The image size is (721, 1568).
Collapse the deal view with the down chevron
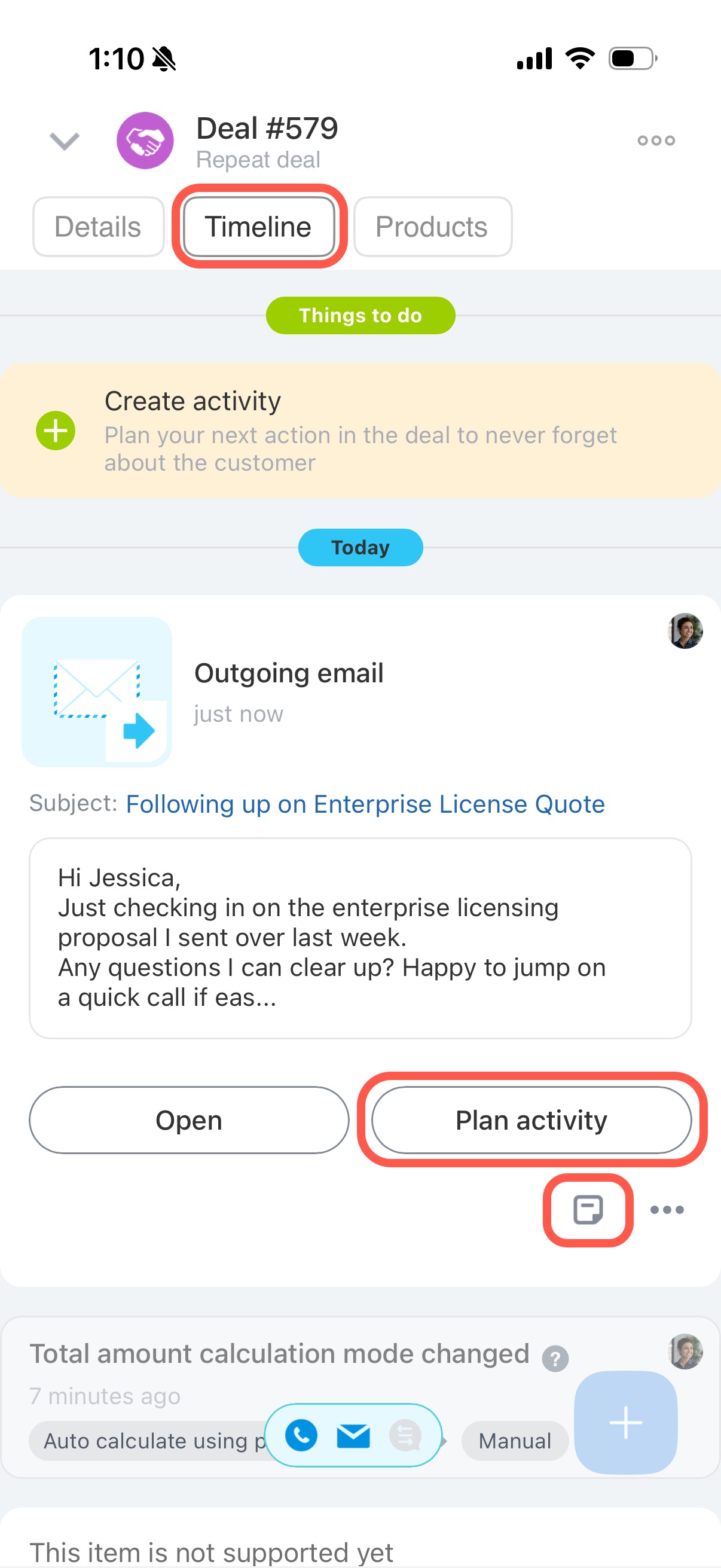64,141
